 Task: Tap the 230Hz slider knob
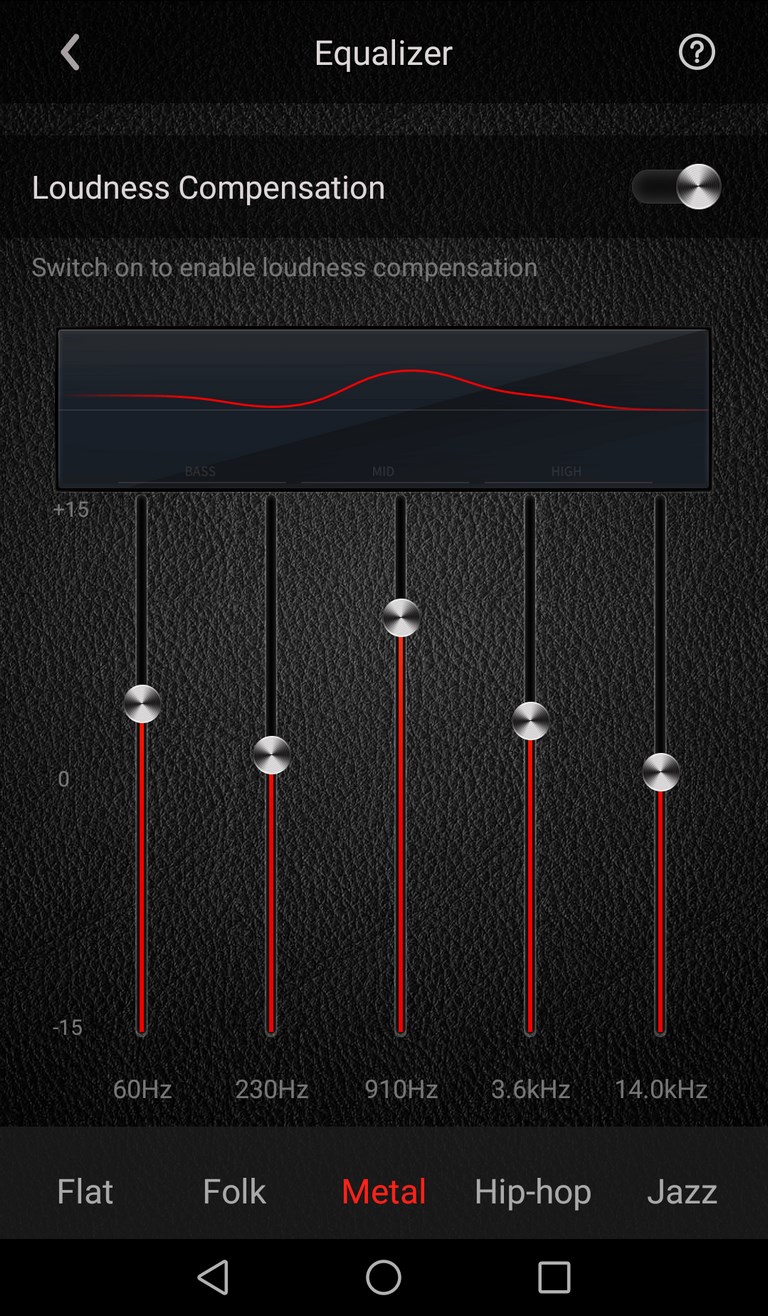[272, 755]
